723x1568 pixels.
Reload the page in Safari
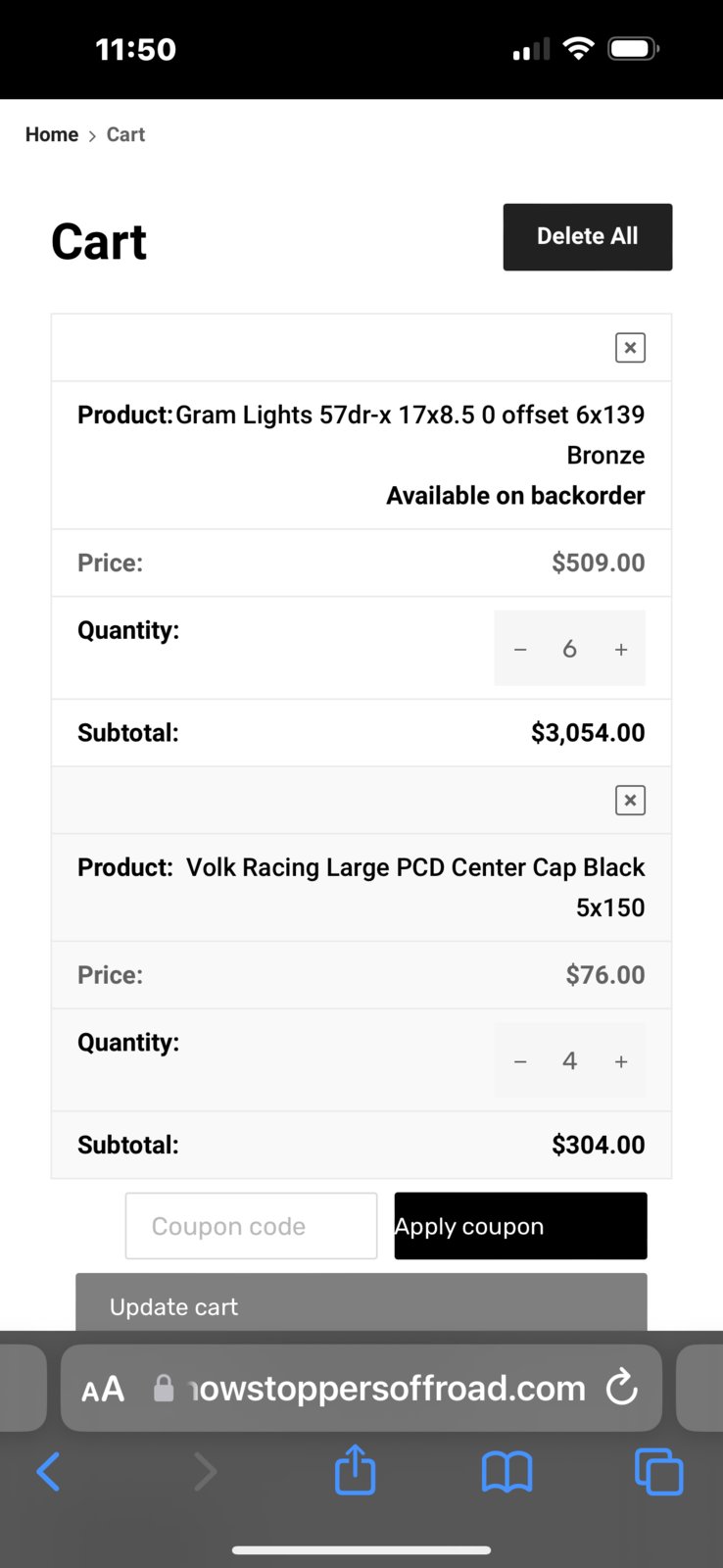621,1388
